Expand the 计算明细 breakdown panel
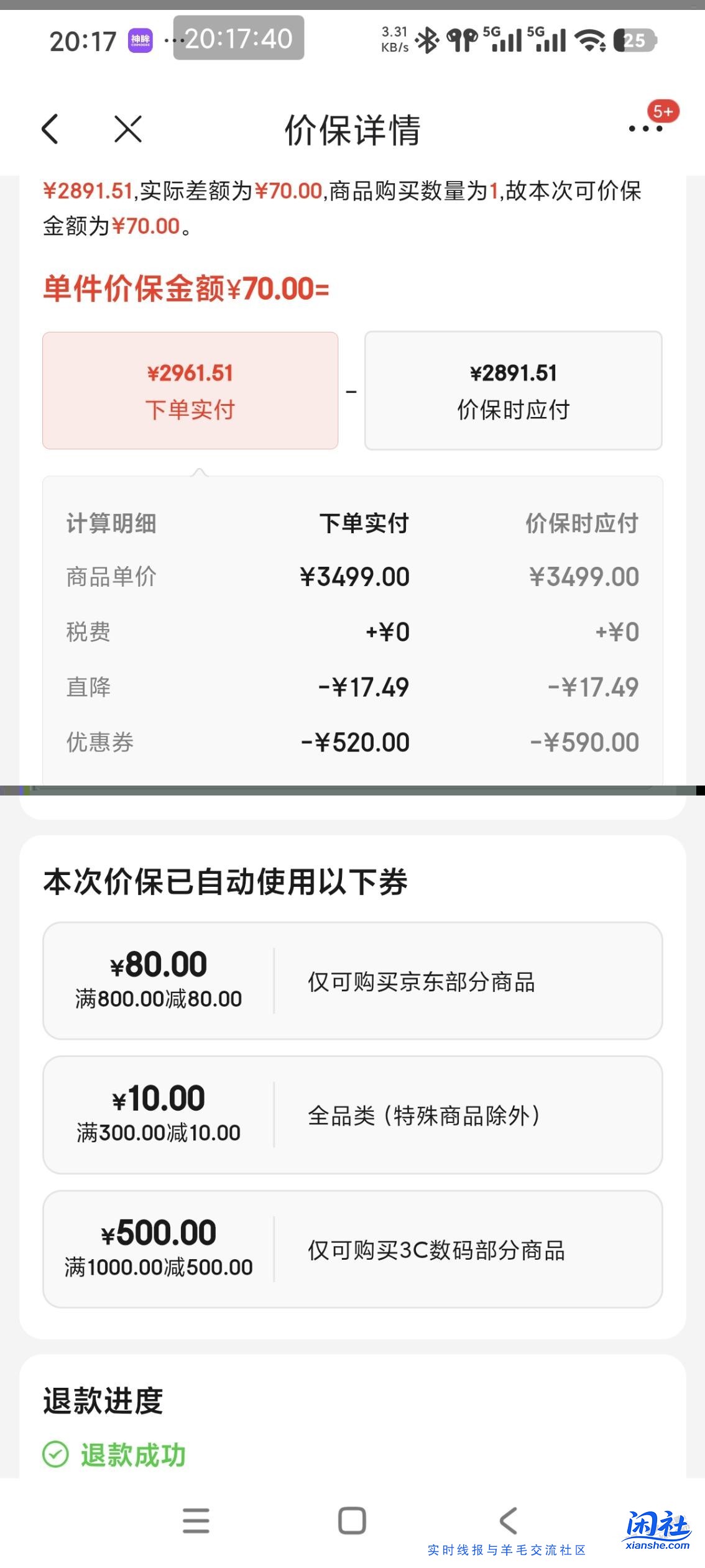This screenshot has height=1568, width=705. [x=112, y=523]
